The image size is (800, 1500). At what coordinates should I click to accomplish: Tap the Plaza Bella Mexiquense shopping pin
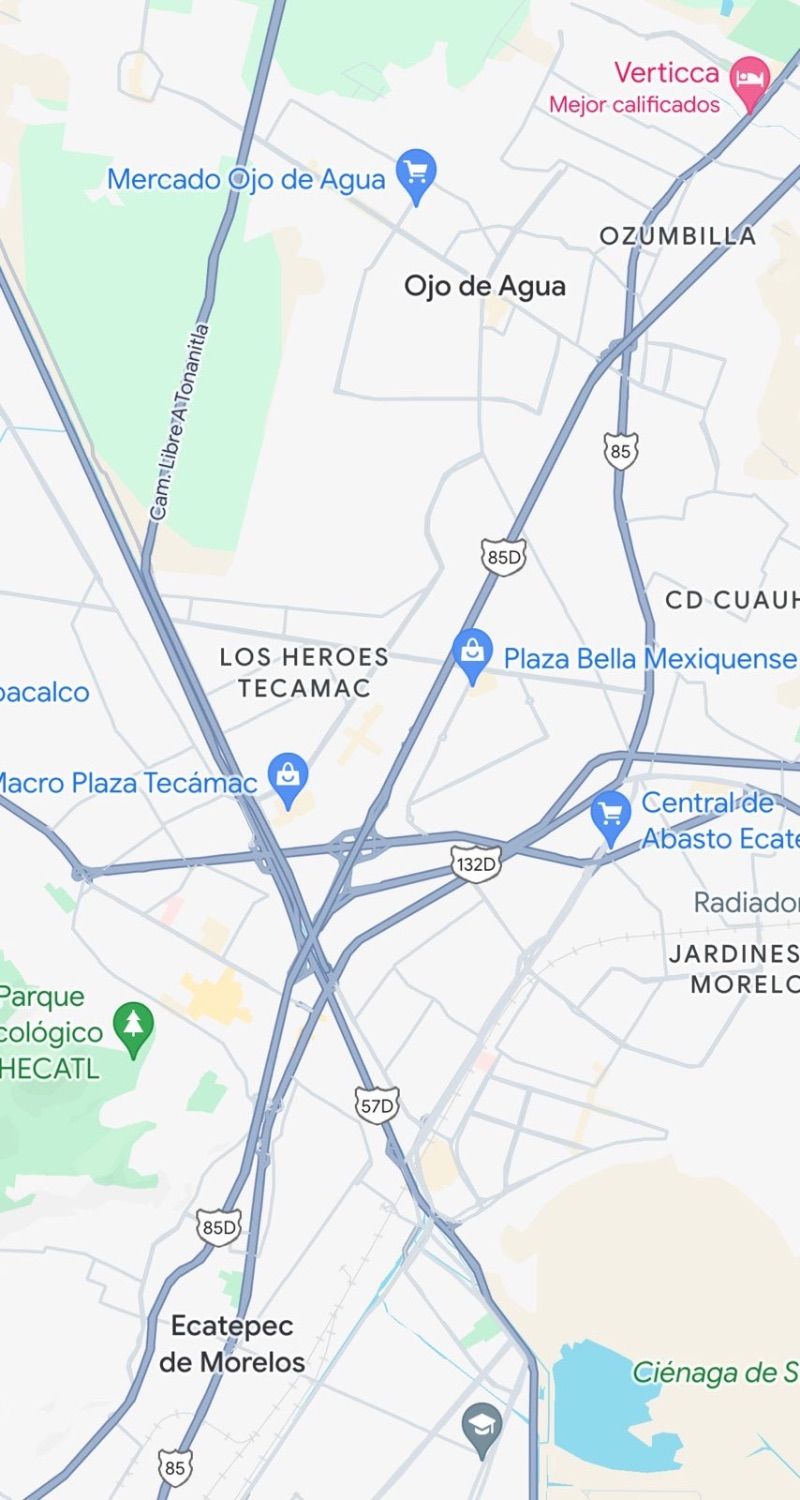click(471, 655)
